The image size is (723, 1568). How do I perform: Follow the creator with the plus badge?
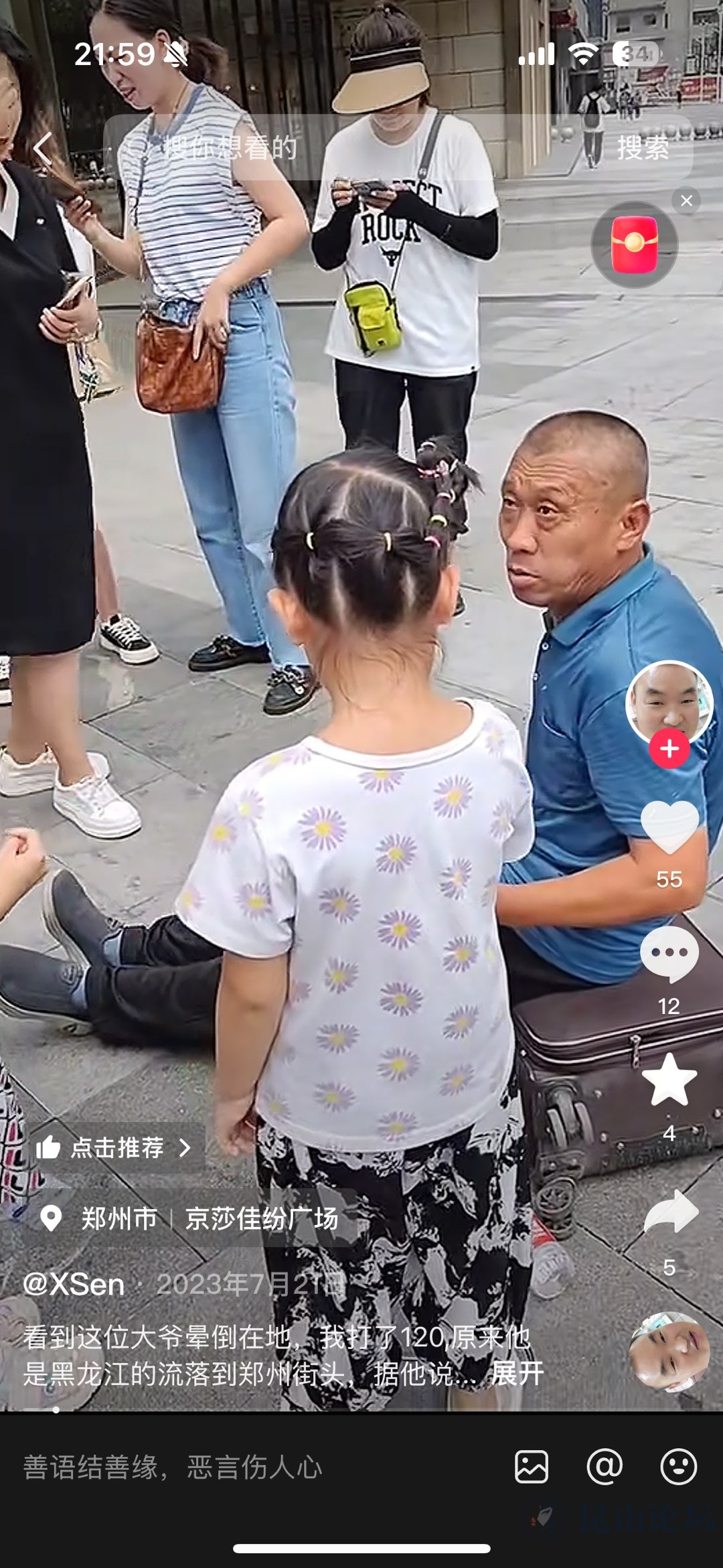669,749
